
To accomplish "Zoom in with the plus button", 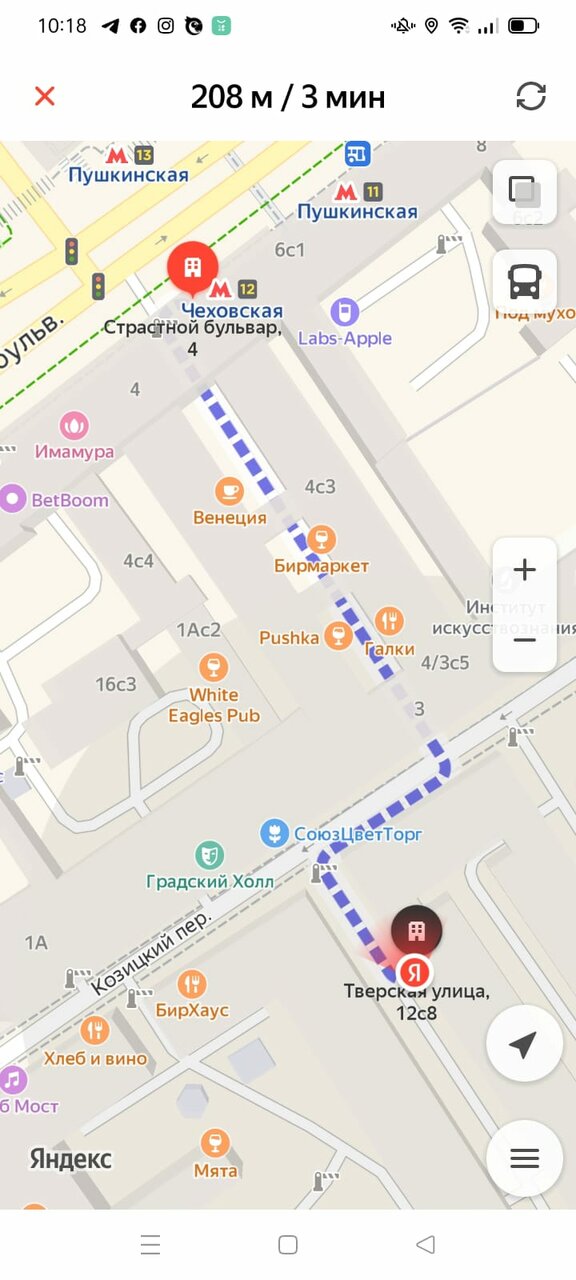I will pos(524,571).
